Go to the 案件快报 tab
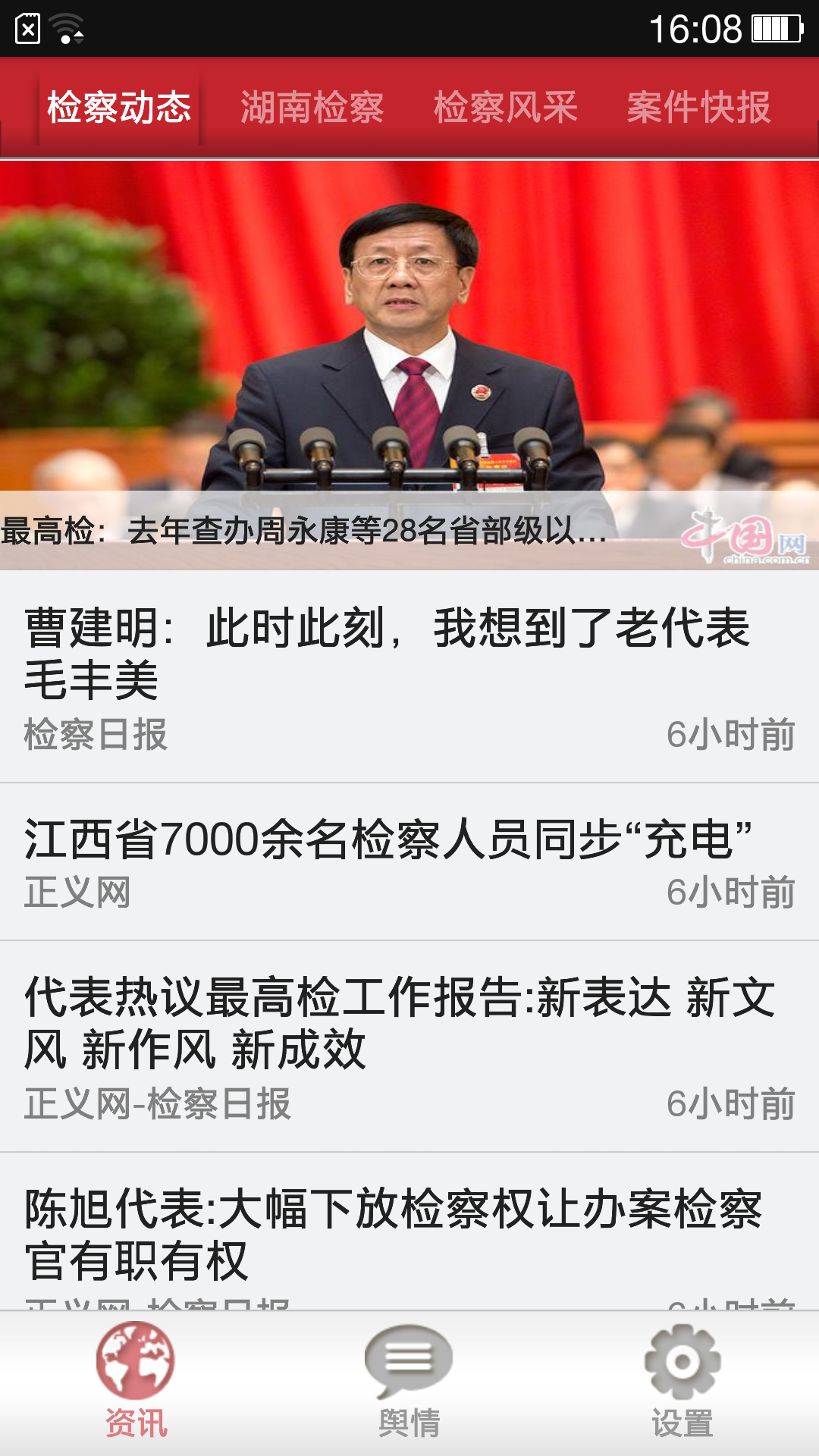Image resolution: width=819 pixels, height=1456 pixels. [698, 107]
